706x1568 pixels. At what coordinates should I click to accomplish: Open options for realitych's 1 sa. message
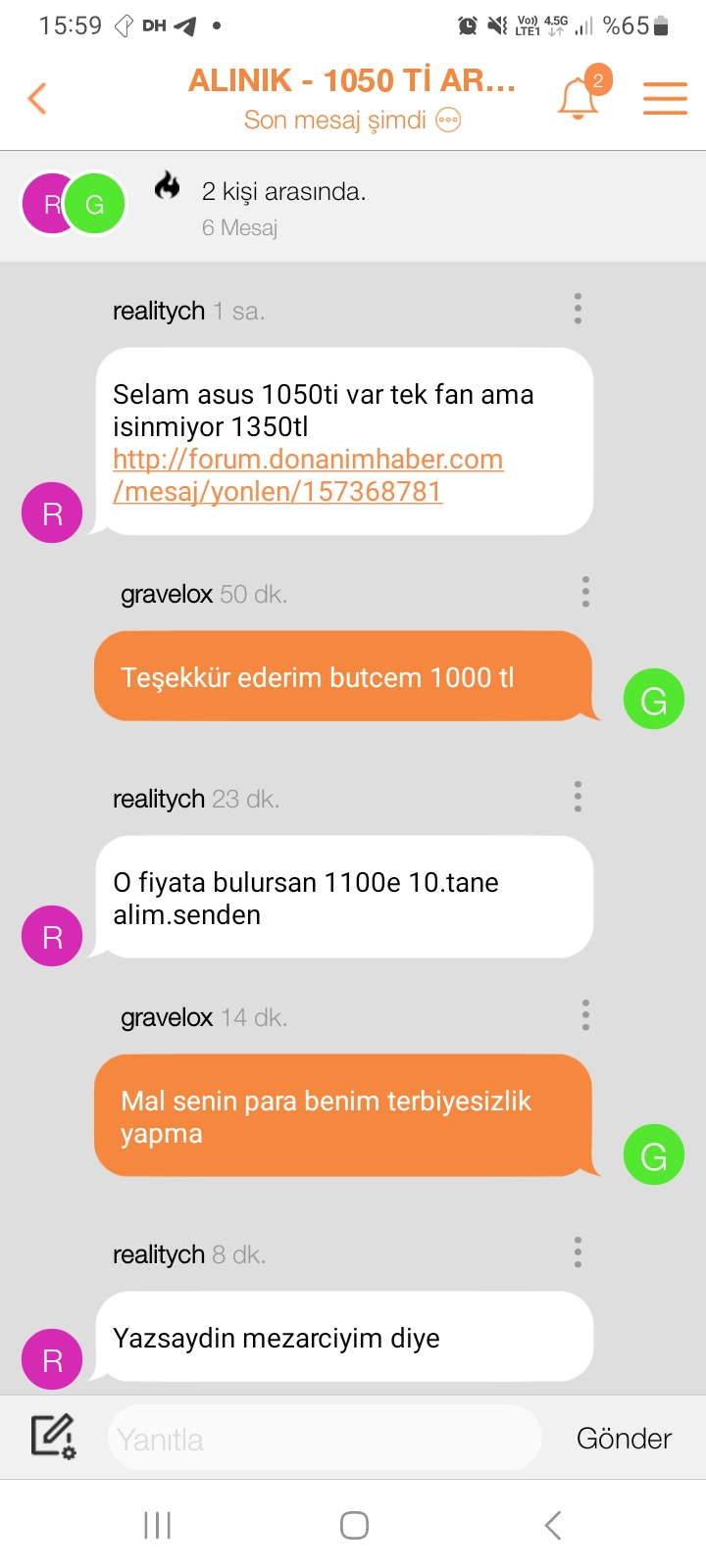point(578,309)
